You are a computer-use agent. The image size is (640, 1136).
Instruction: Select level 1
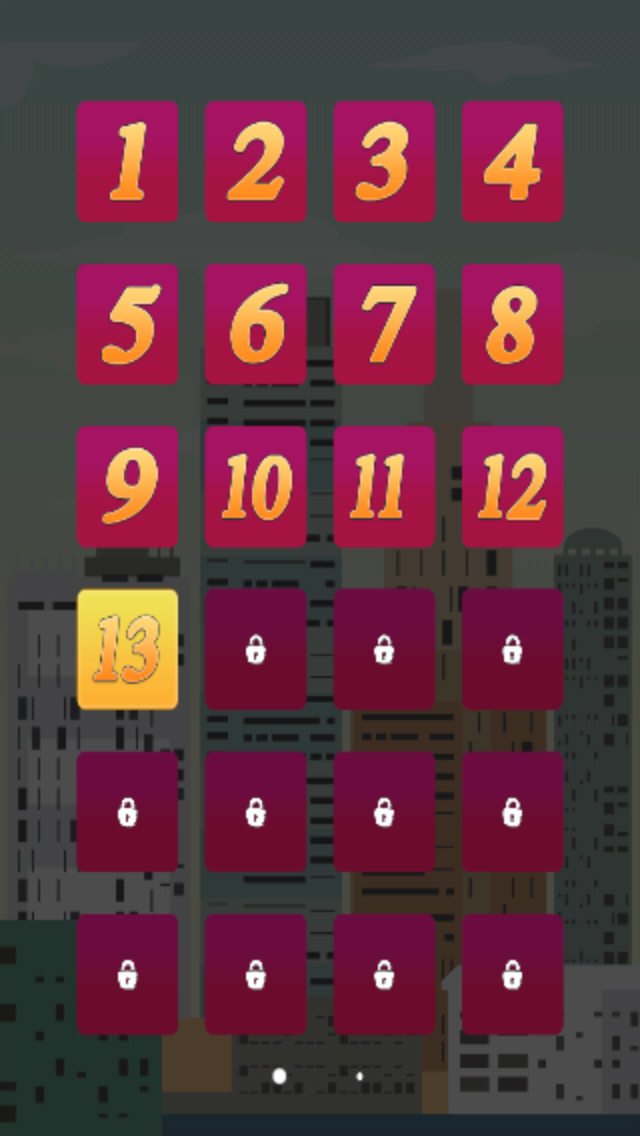128,161
